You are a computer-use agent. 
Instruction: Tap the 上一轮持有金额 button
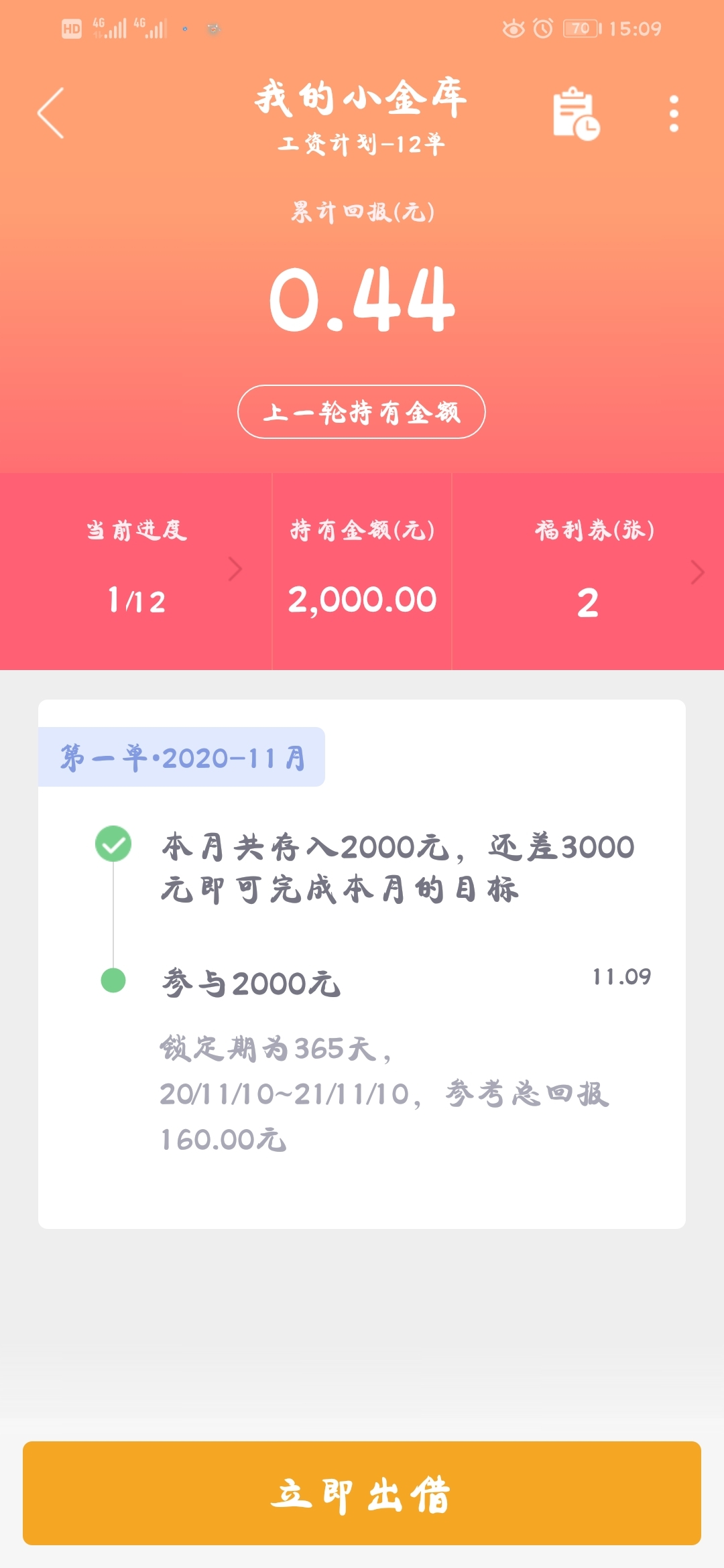click(x=361, y=411)
